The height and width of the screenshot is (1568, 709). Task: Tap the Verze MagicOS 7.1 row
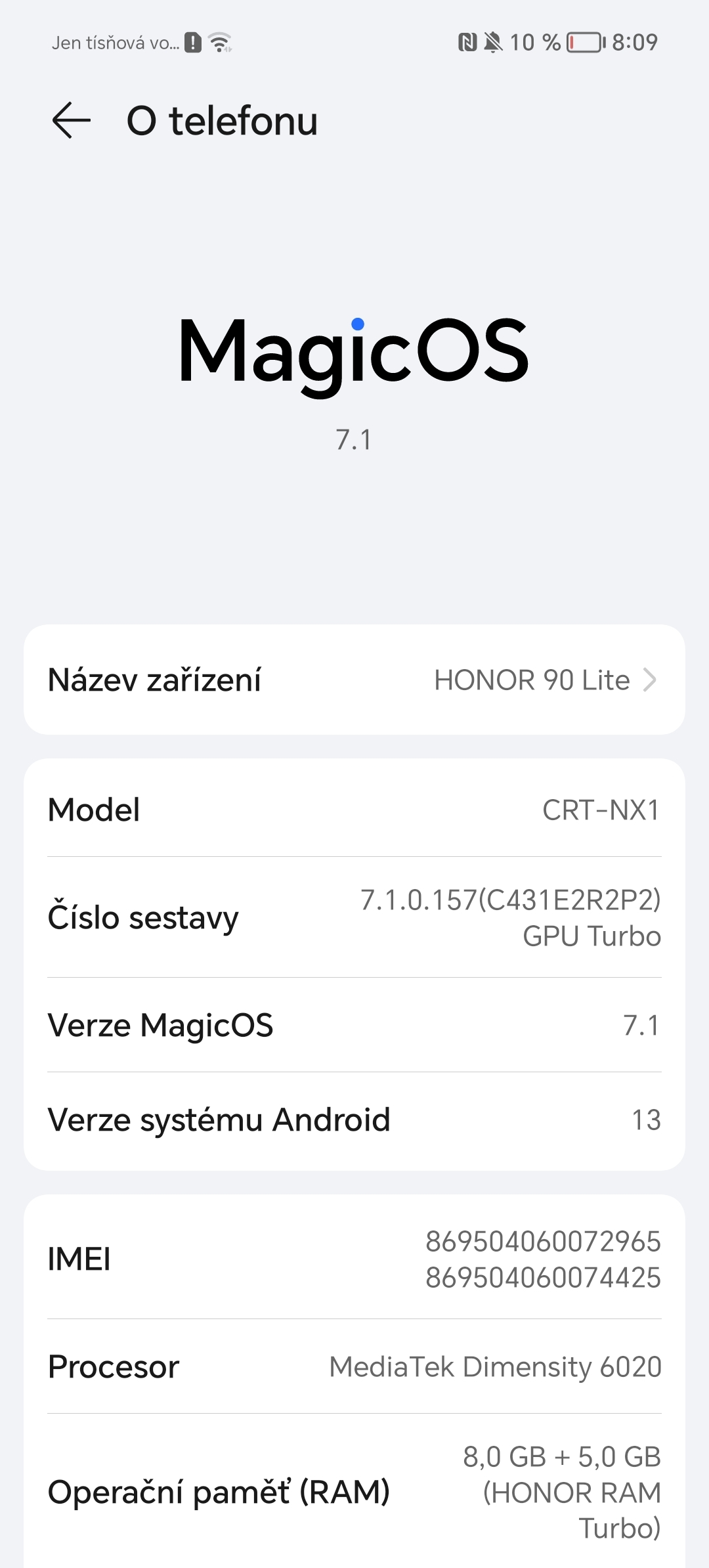pyautogui.click(x=354, y=1025)
